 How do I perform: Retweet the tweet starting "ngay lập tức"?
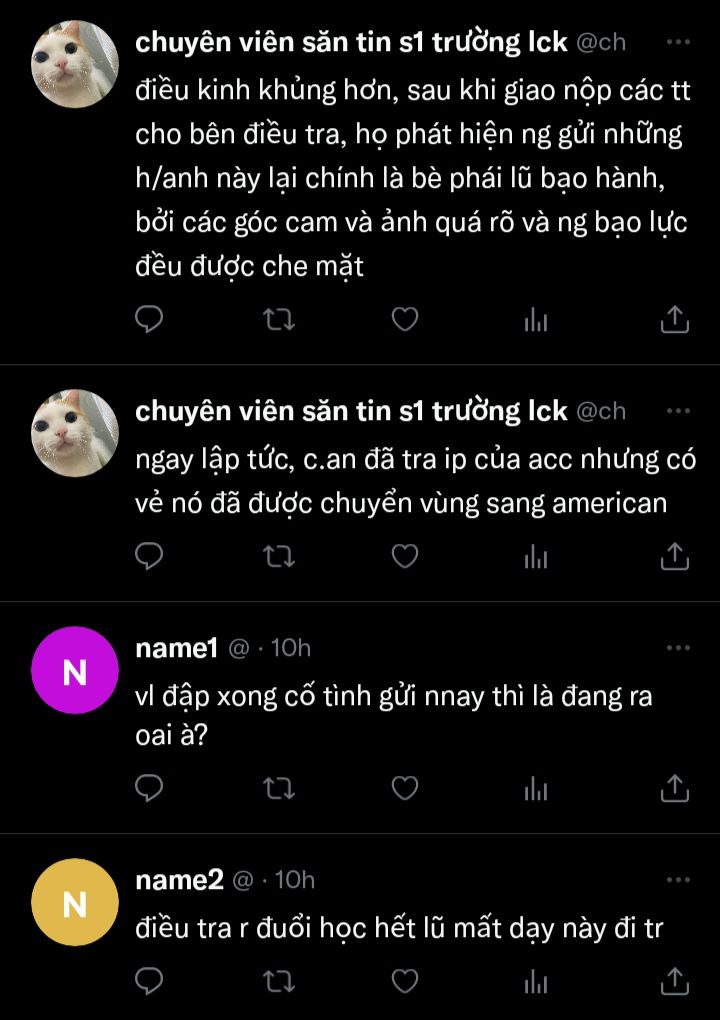(277, 556)
